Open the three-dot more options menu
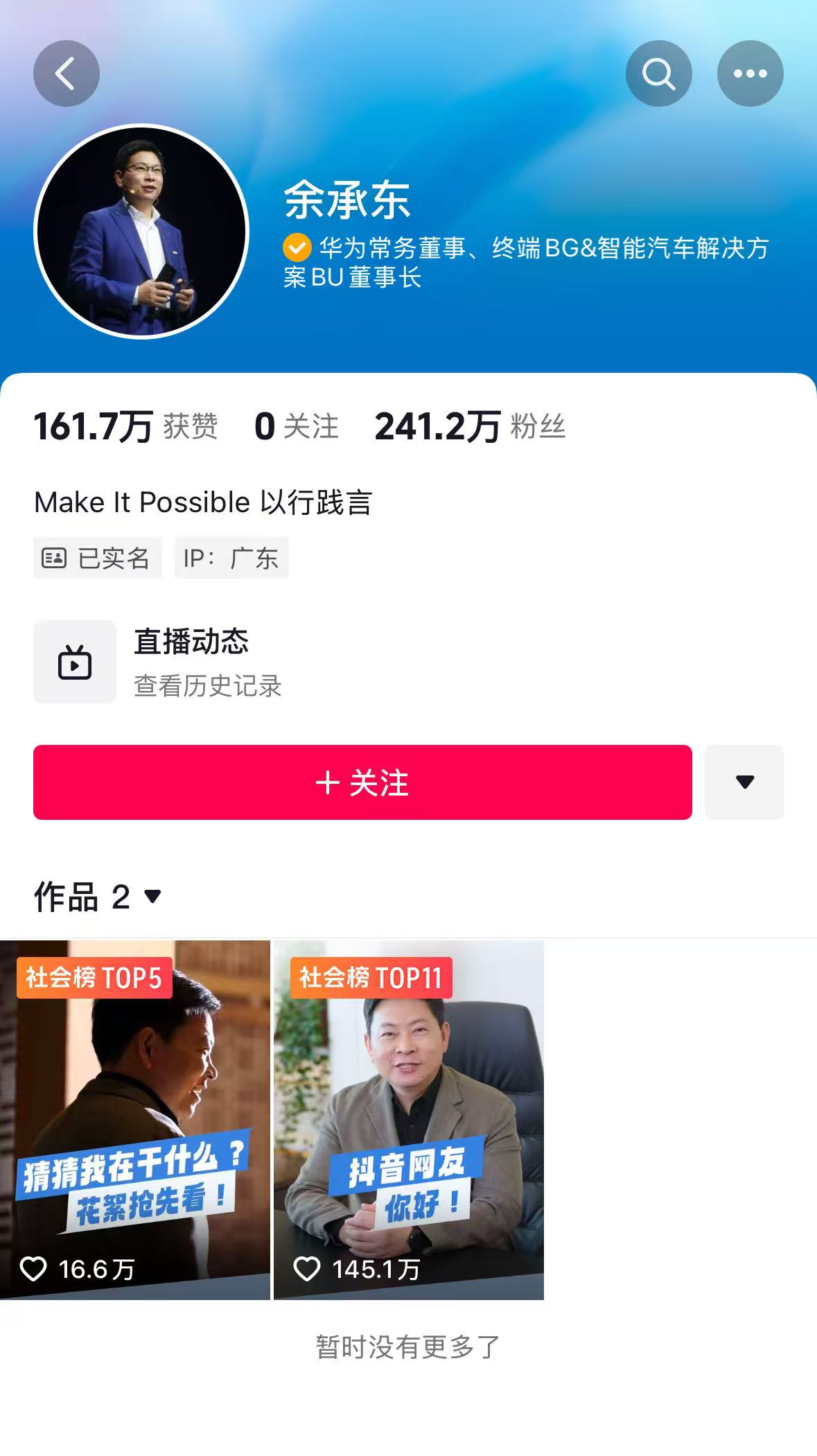Viewport: 817px width, 1456px height. click(x=750, y=73)
